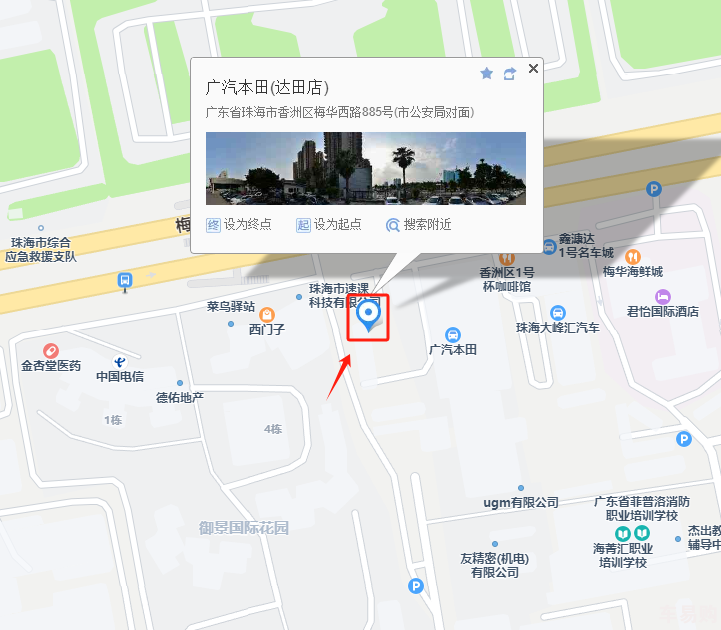Screen dimensions: 721x630
Task: Close the 广汽本田 info popup
Action: point(533,69)
